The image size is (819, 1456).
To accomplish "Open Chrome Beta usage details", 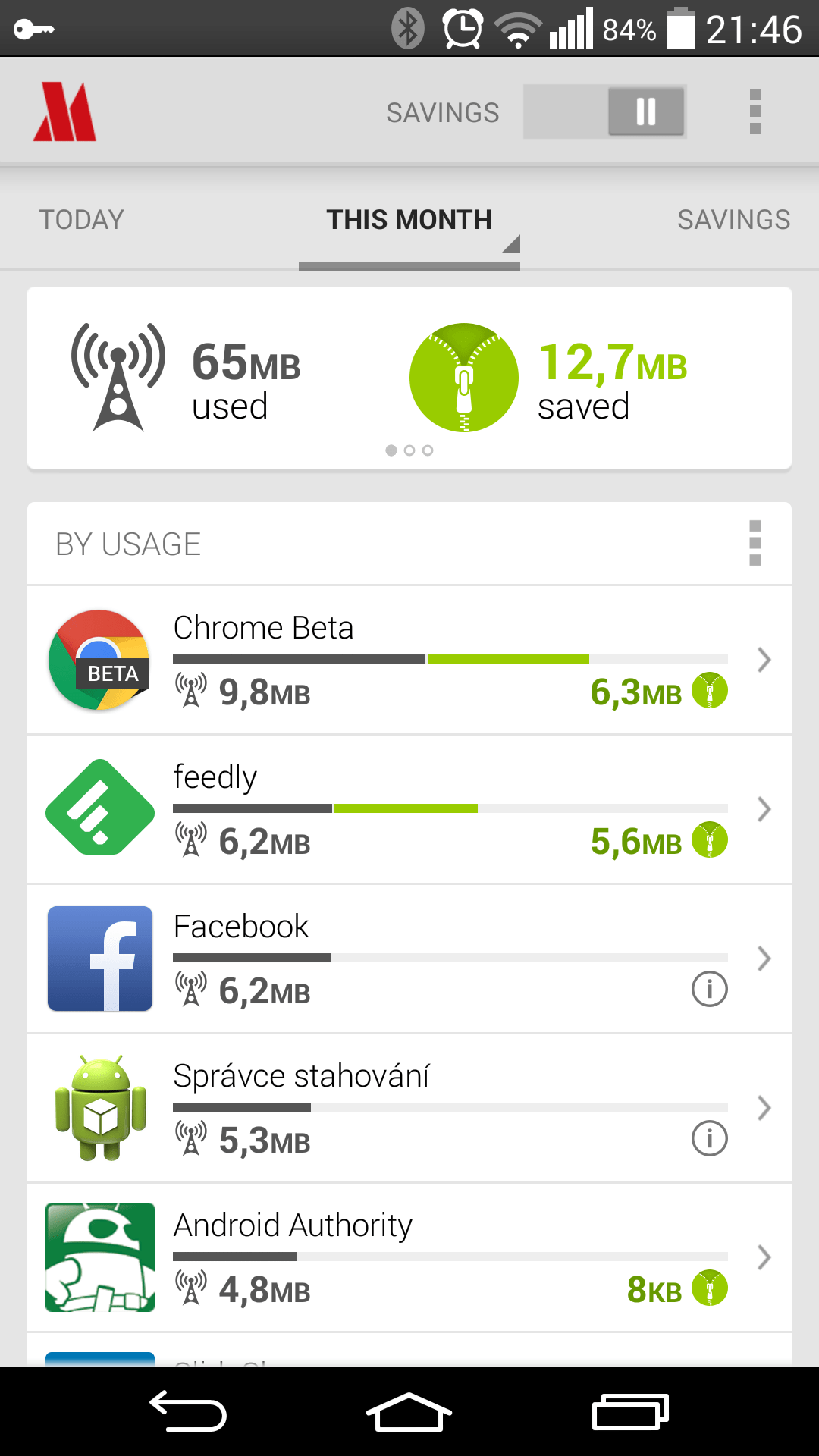I will click(409, 660).
